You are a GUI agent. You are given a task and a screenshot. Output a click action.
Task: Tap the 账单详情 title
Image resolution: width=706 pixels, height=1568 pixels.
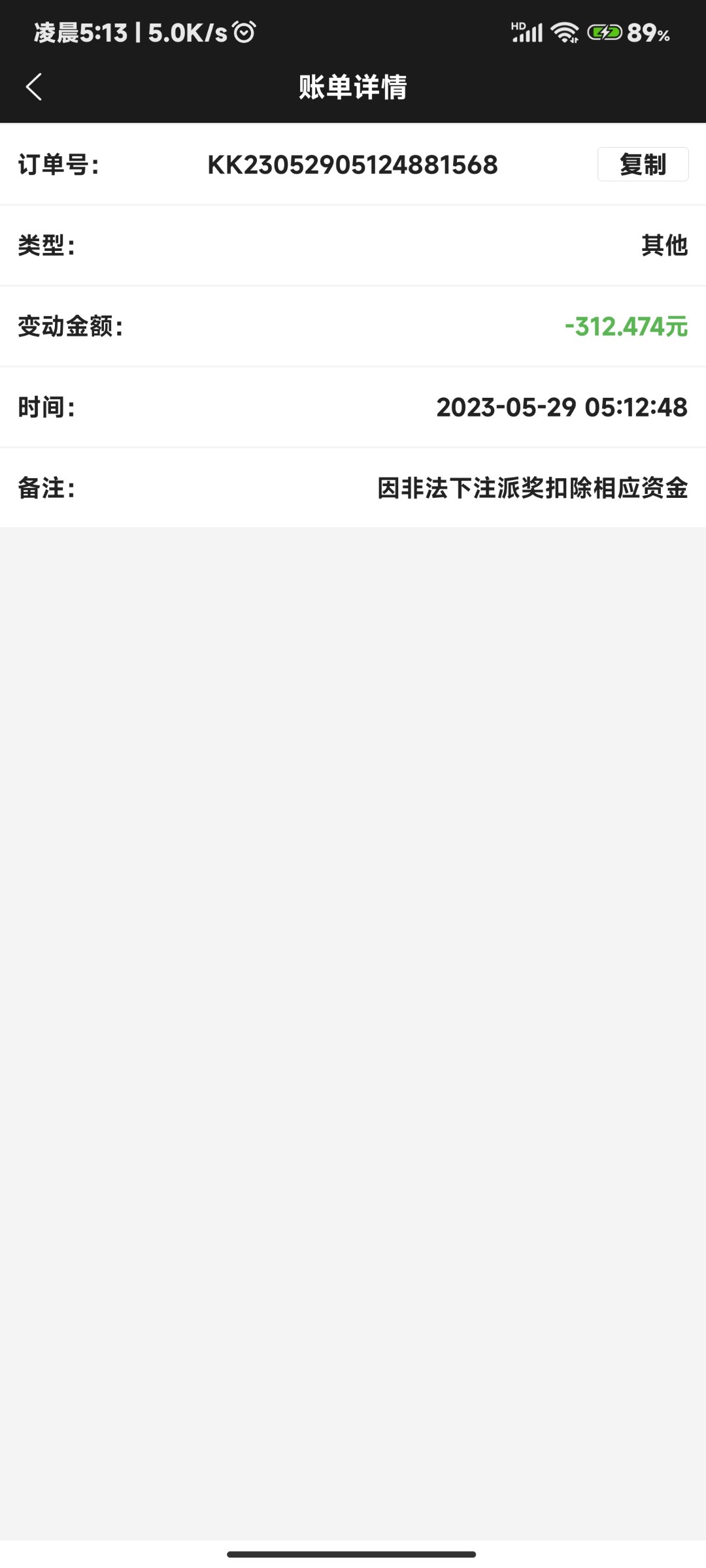353,89
